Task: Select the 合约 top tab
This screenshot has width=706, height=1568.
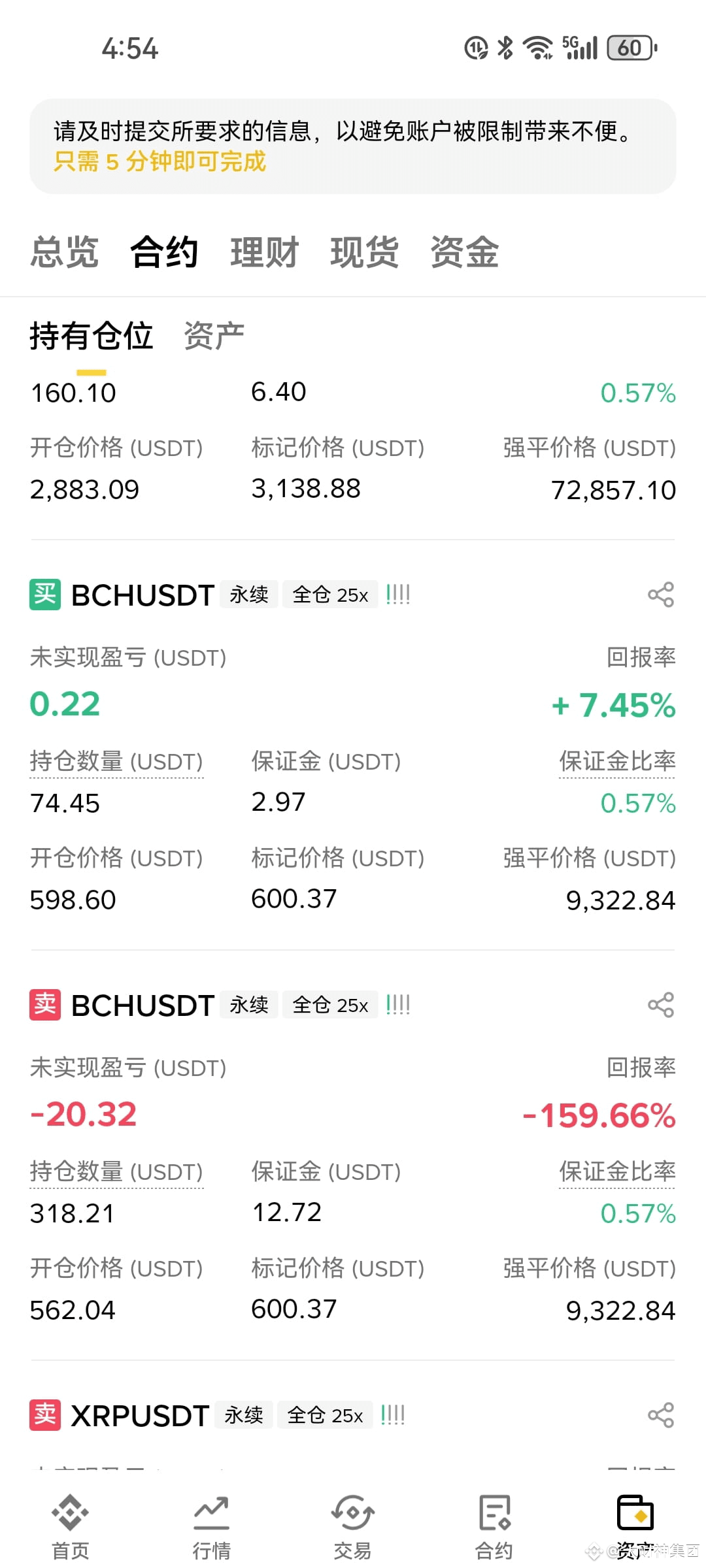Action: point(164,252)
